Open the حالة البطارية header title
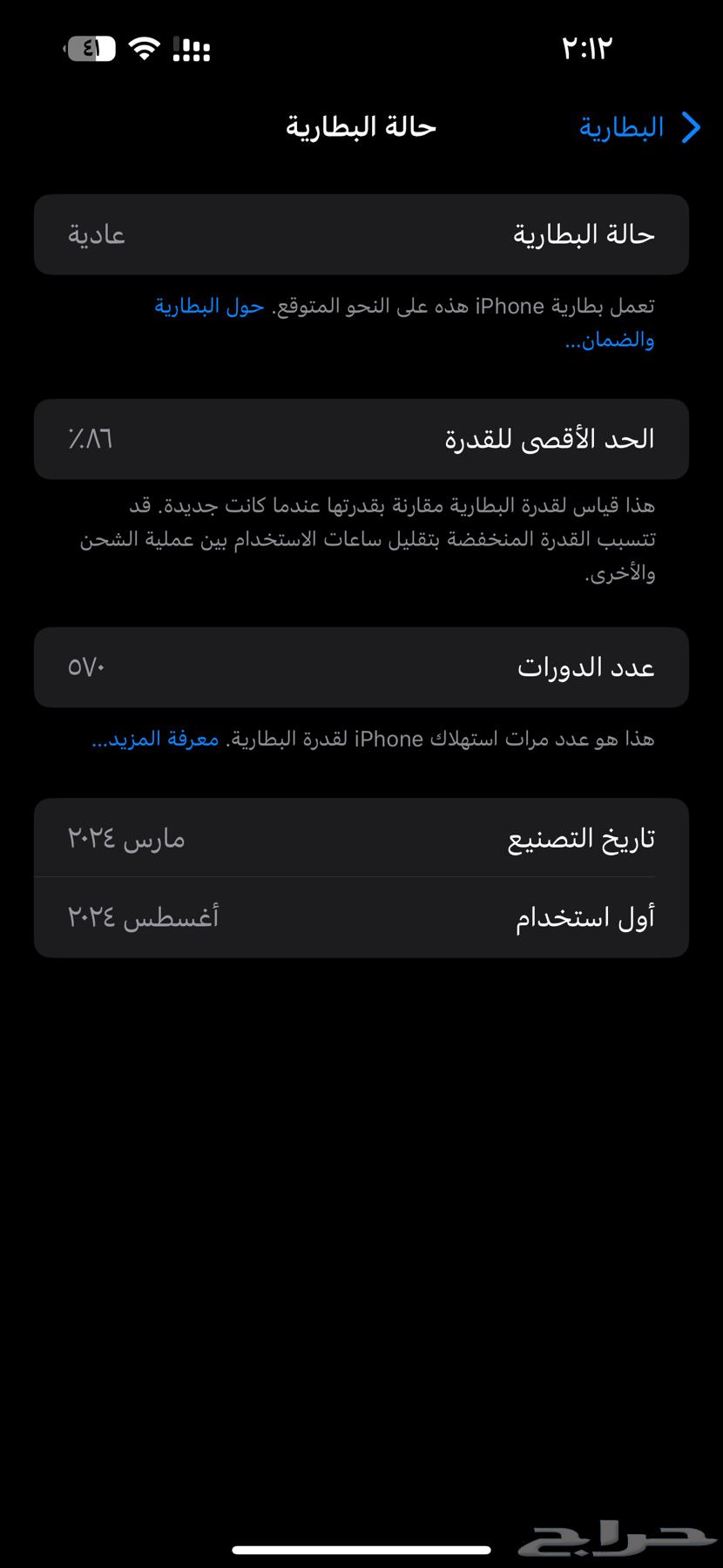 coord(360,127)
